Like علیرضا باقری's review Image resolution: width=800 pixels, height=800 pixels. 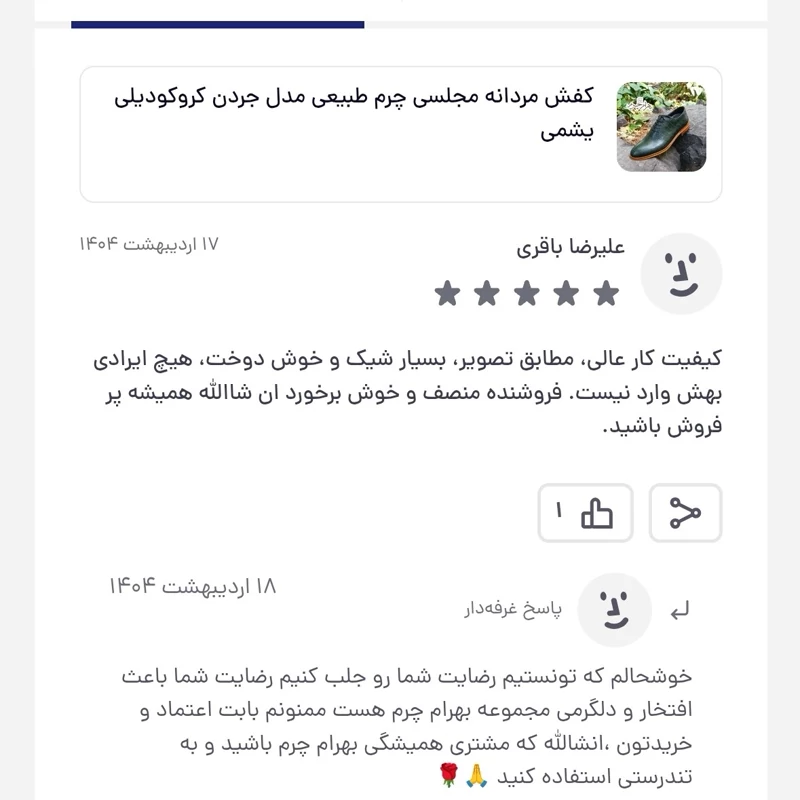point(586,513)
